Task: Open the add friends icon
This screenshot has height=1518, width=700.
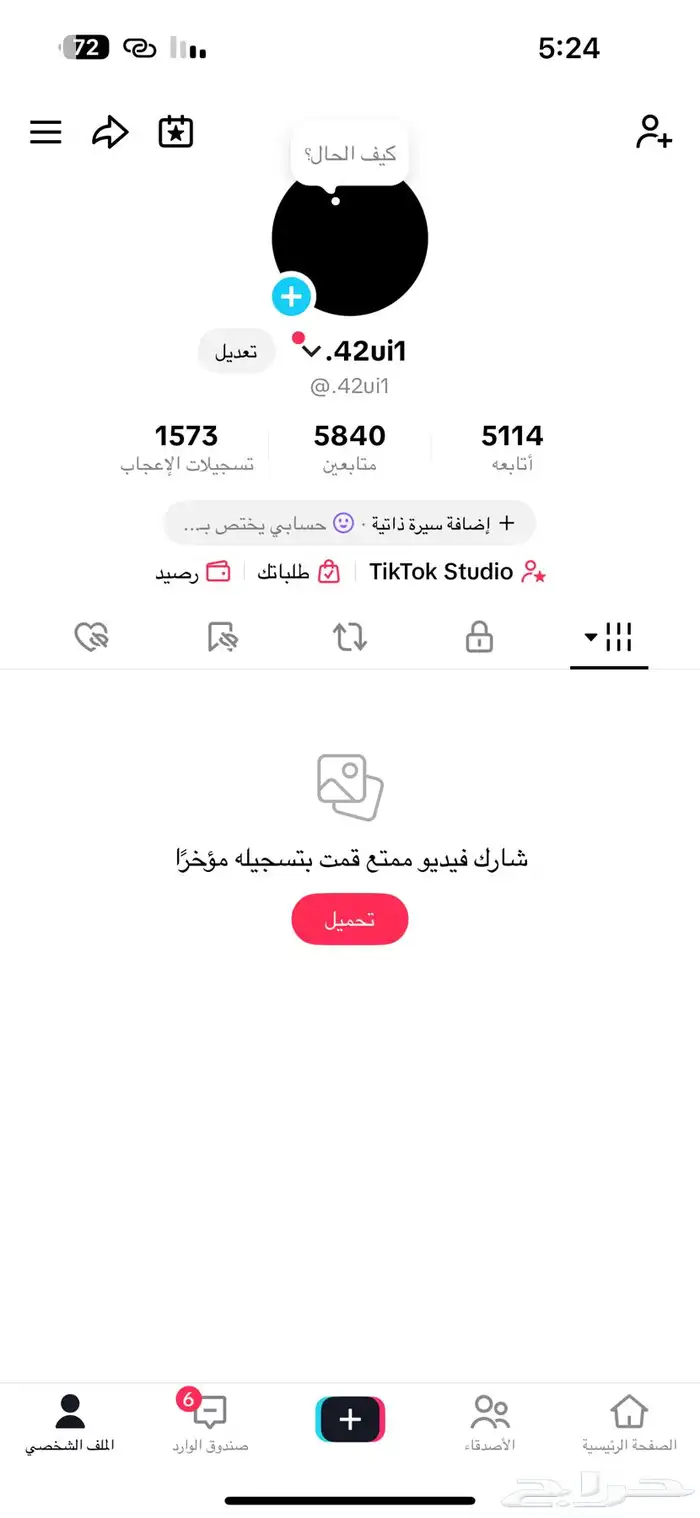Action: pyautogui.click(x=654, y=132)
